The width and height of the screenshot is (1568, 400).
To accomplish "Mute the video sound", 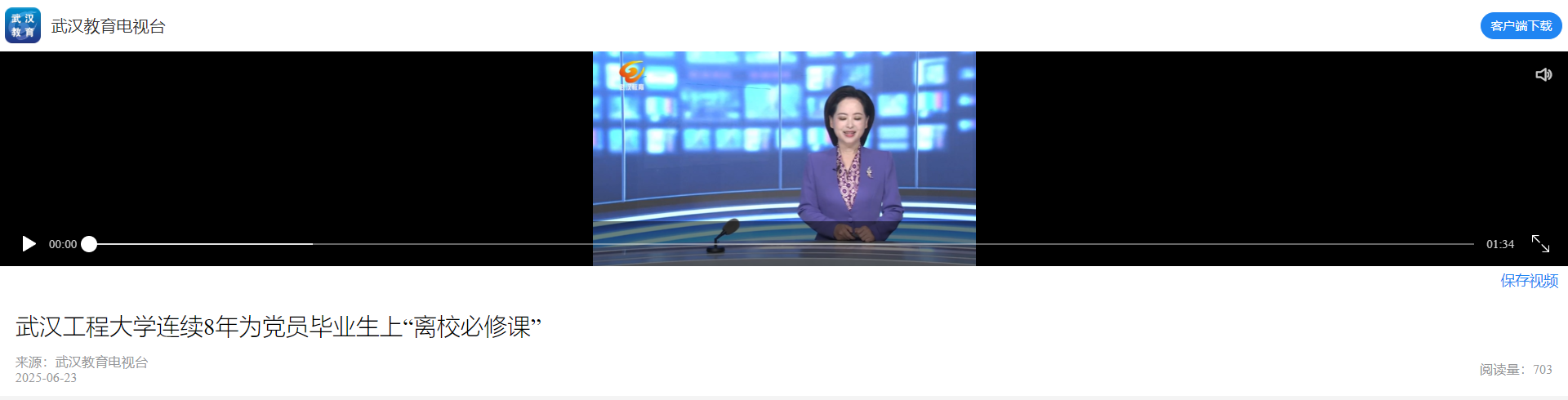I will pyautogui.click(x=1543, y=74).
